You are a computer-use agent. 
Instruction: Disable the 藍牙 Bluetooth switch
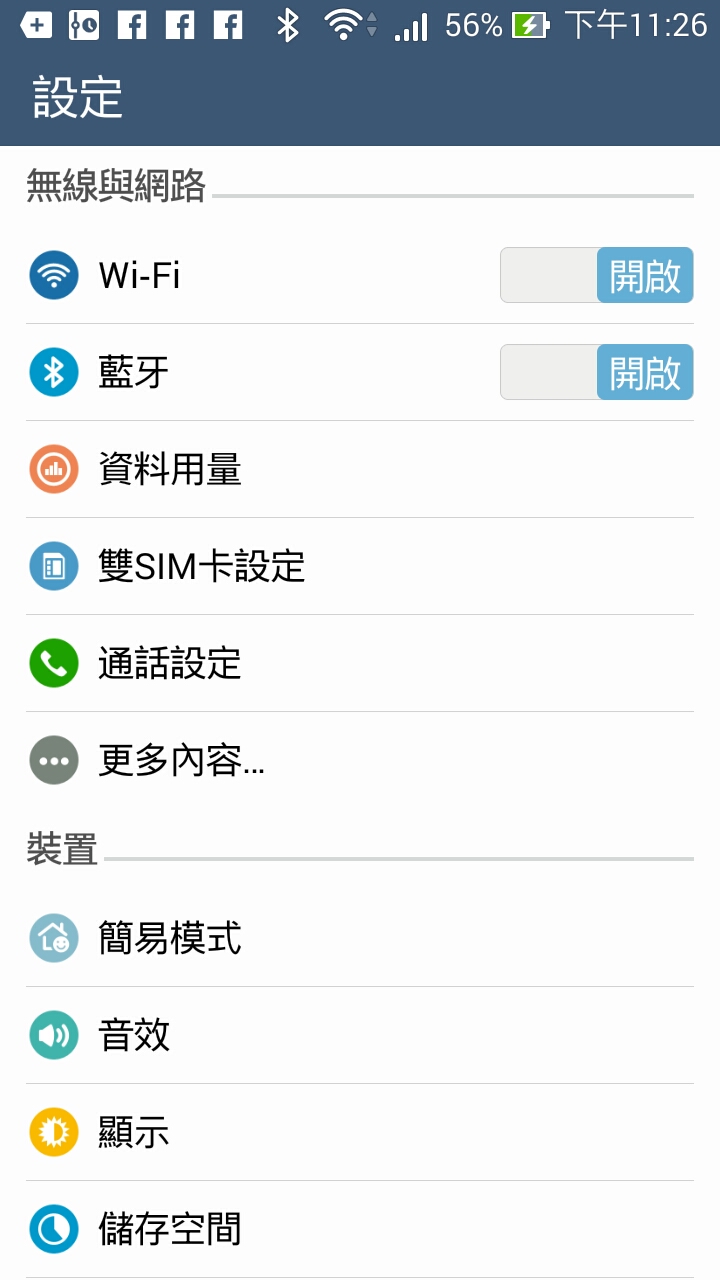coord(596,372)
